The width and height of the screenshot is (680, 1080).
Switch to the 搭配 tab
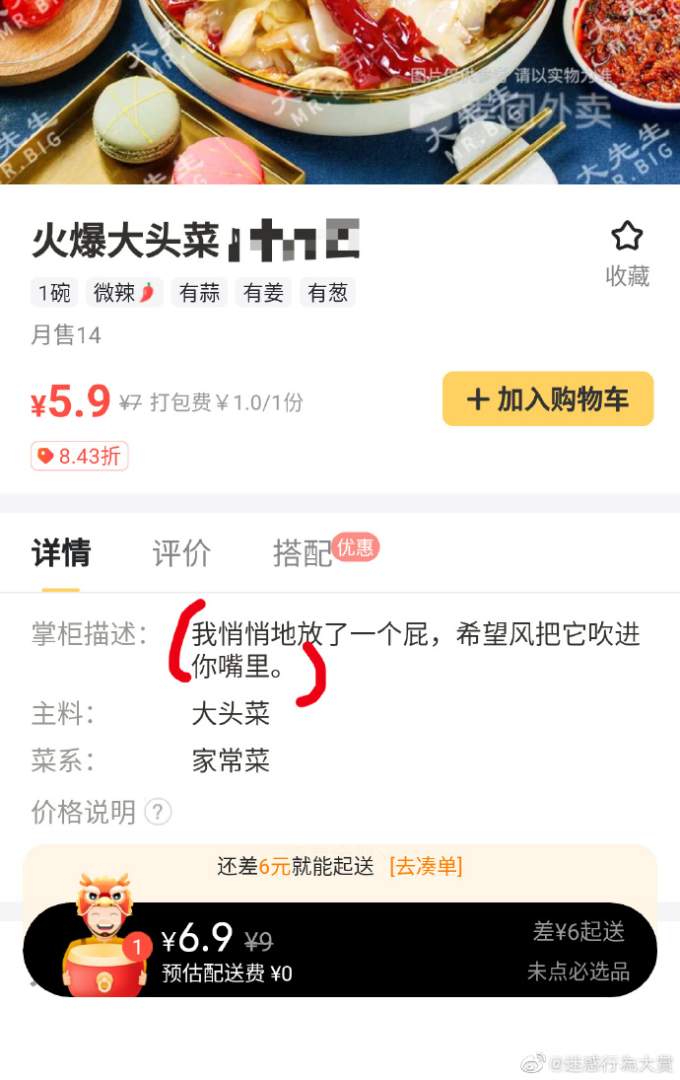coord(303,553)
